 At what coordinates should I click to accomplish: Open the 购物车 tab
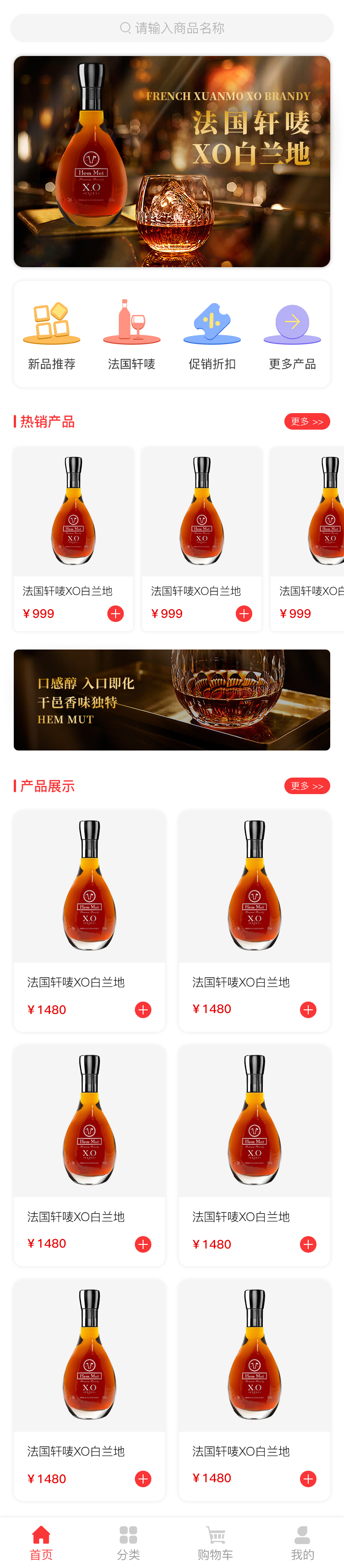[x=215, y=1542]
